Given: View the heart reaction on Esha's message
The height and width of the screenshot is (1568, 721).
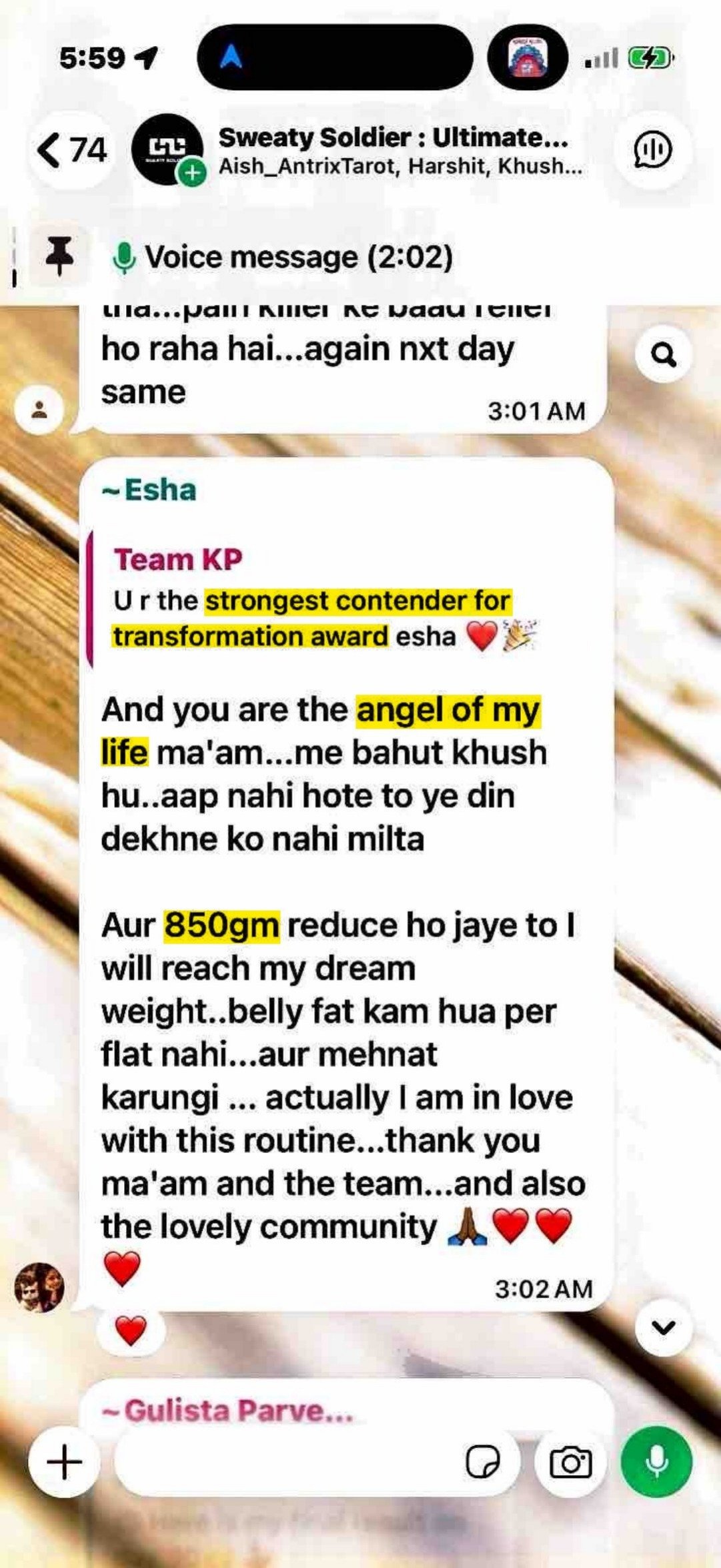Looking at the screenshot, I should click(131, 1330).
